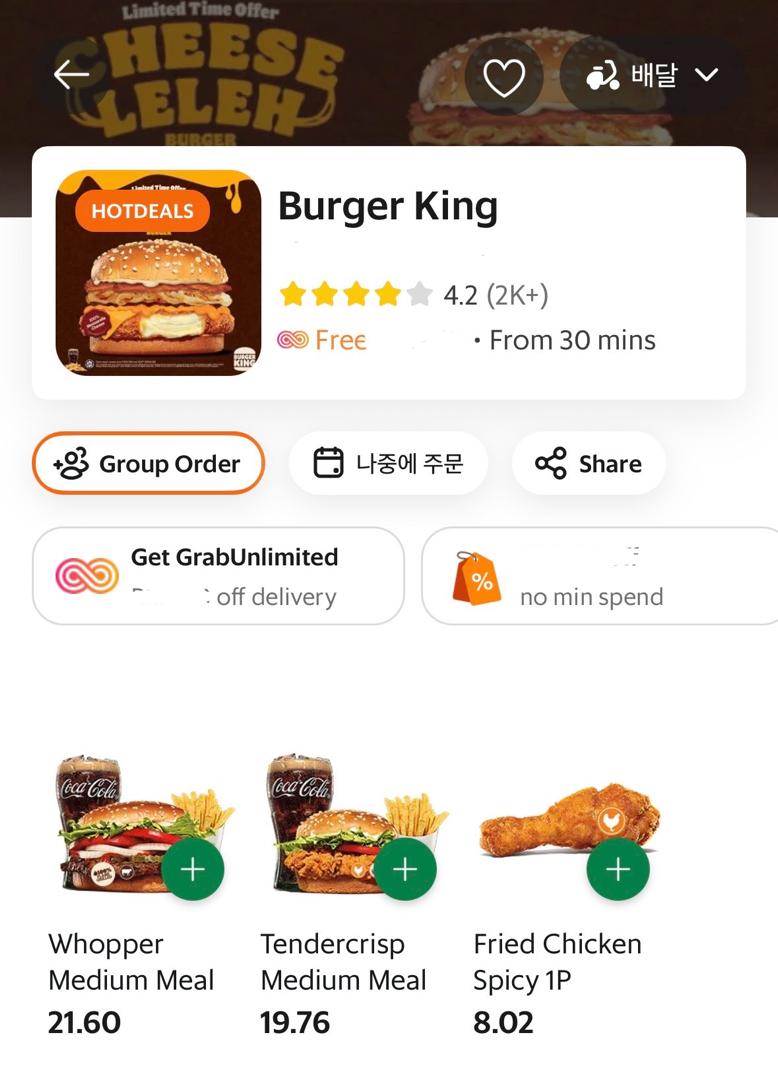Image resolution: width=778 pixels, height=1080 pixels.
Task: Open the Get GrabUnlimited offer card
Action: [218, 577]
